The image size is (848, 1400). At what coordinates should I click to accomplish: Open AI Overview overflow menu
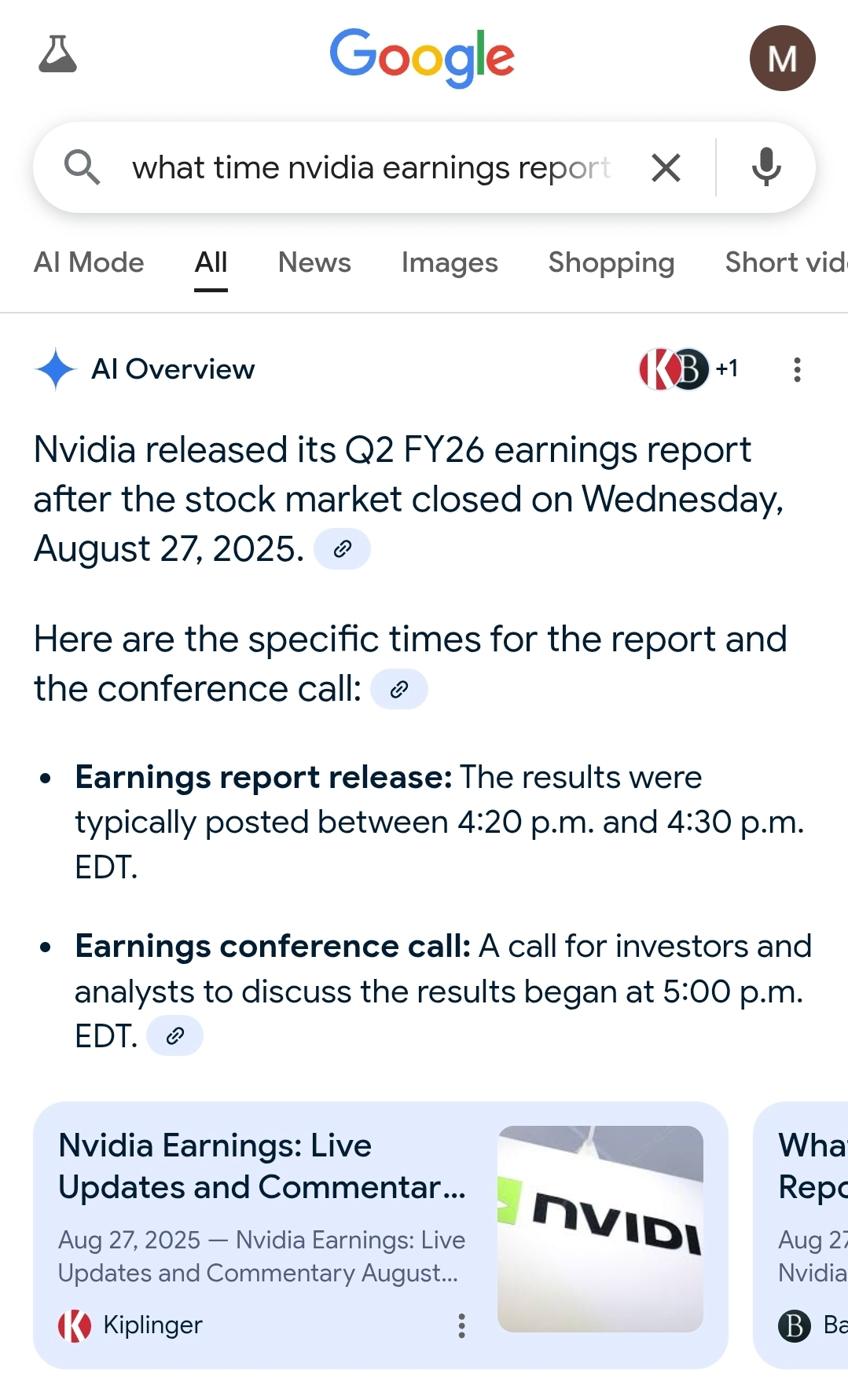point(797,369)
